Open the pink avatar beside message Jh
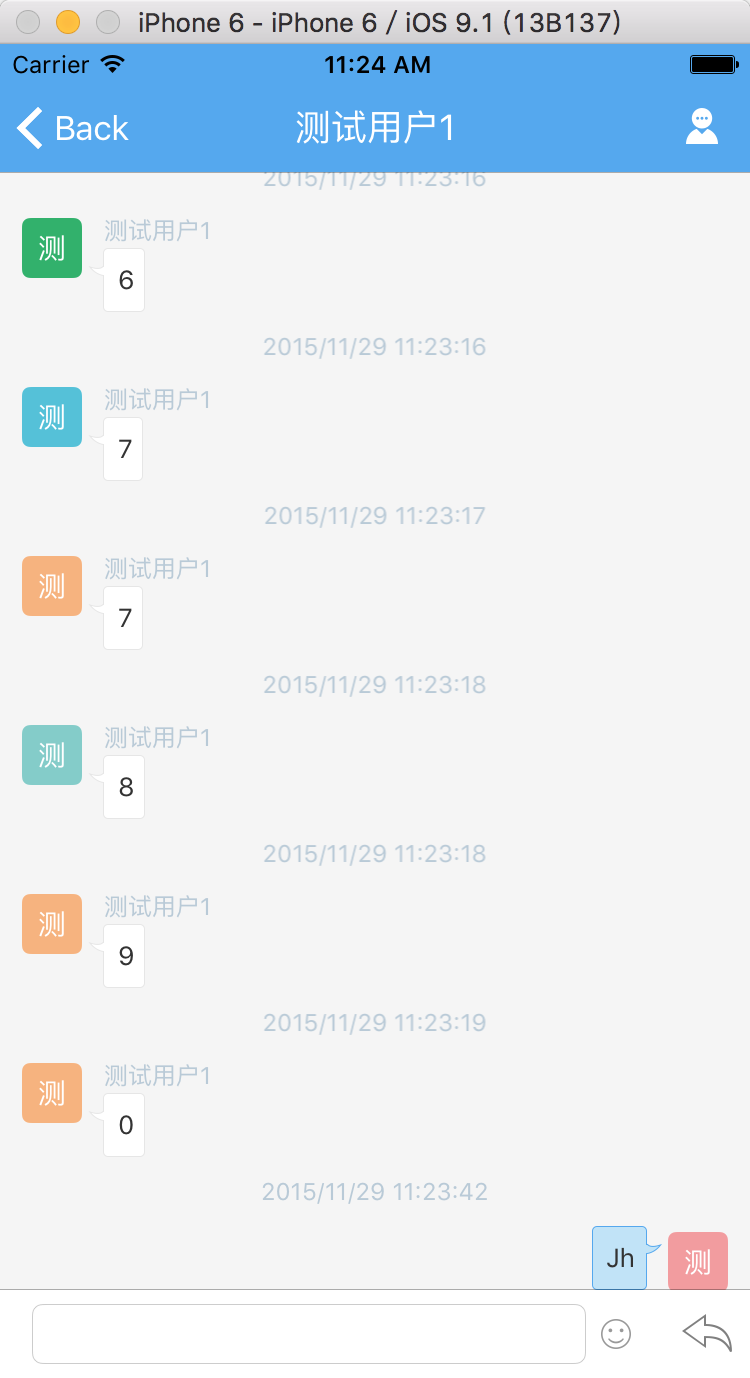The height and width of the screenshot is (1378, 750). click(x=698, y=1262)
